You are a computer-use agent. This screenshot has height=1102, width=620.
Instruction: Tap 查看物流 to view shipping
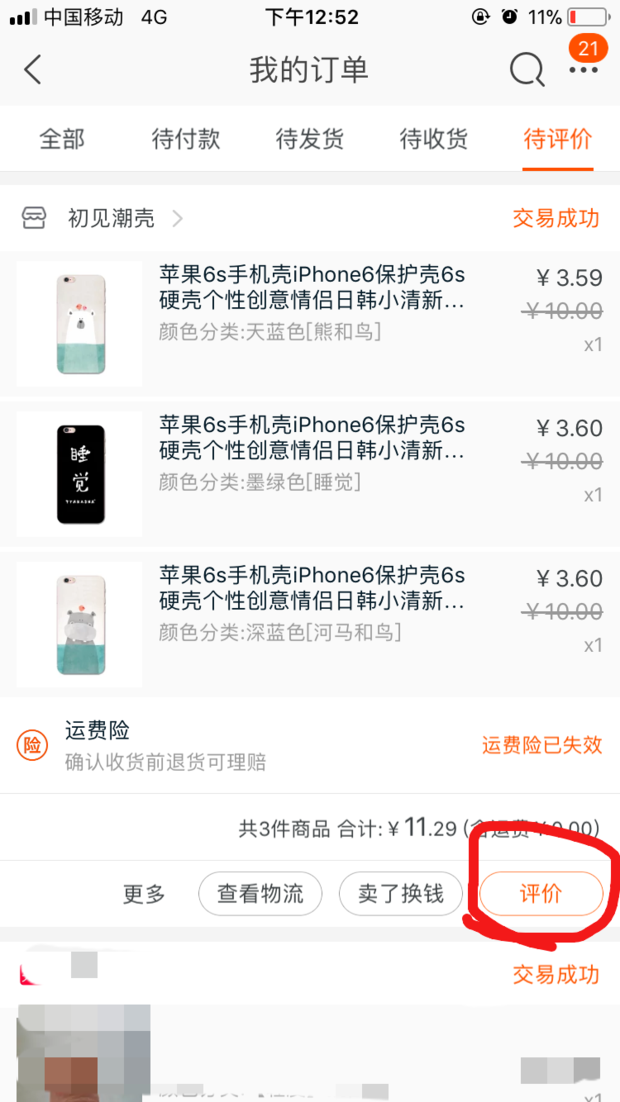260,894
